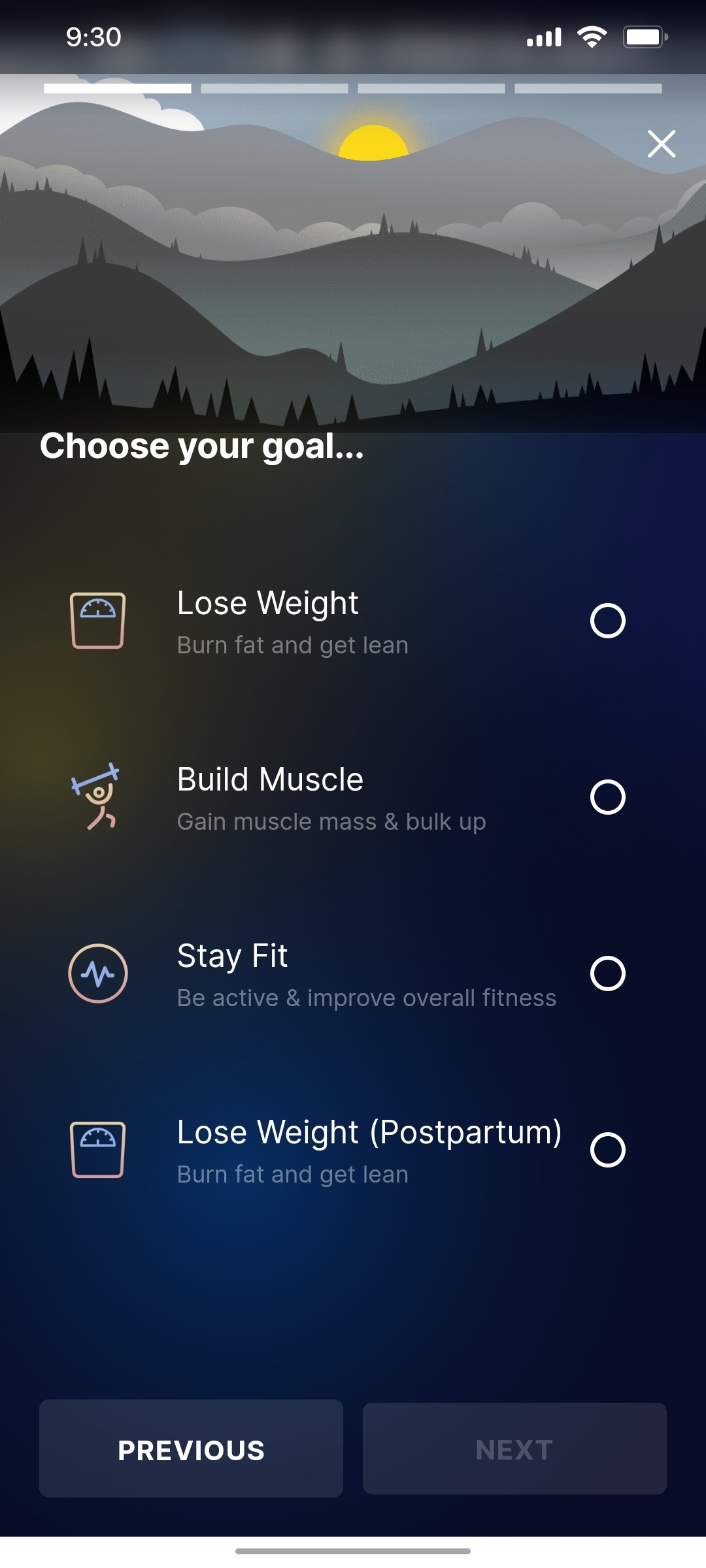The image size is (706, 1568).
Task: Click the second progress bar segment
Action: coord(275,89)
